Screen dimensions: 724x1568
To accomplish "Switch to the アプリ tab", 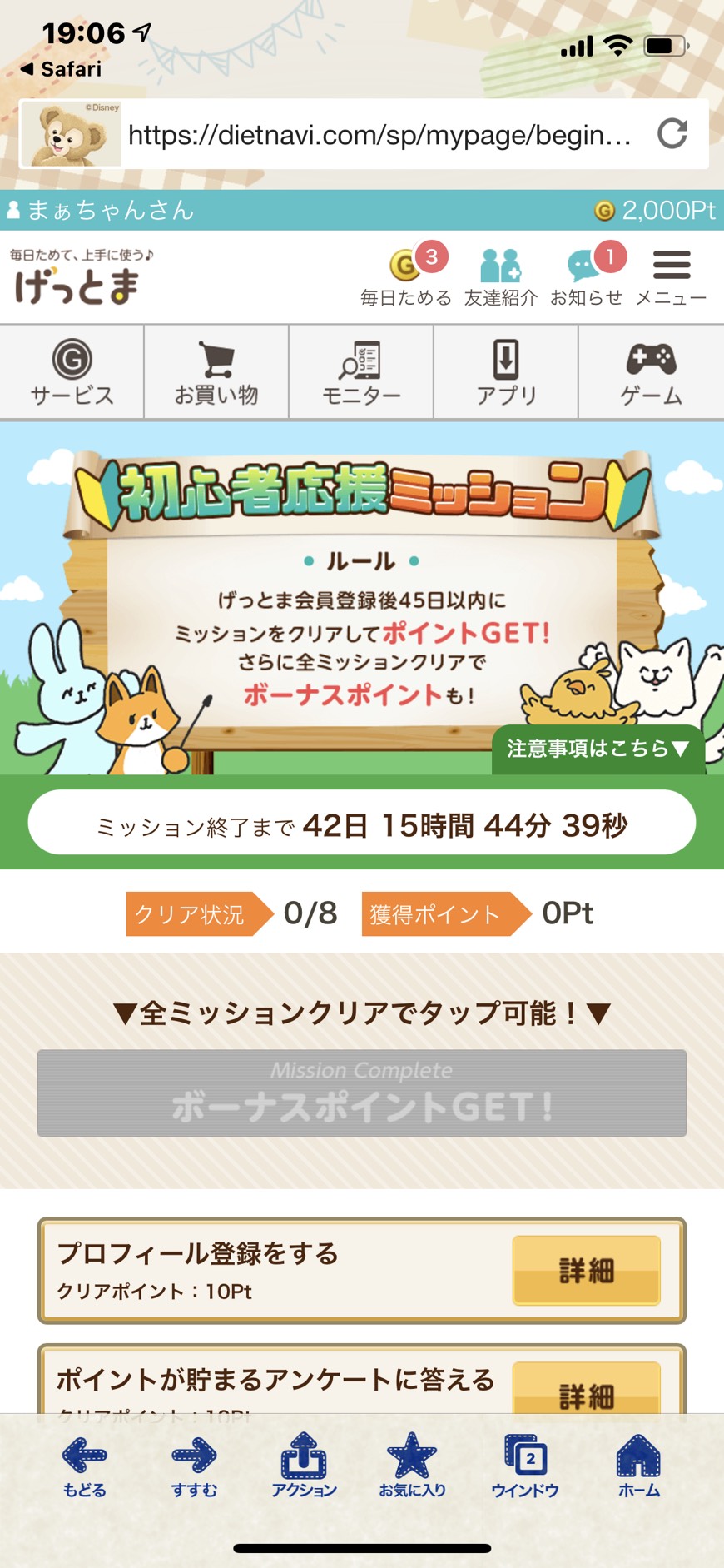I will coord(506,371).
